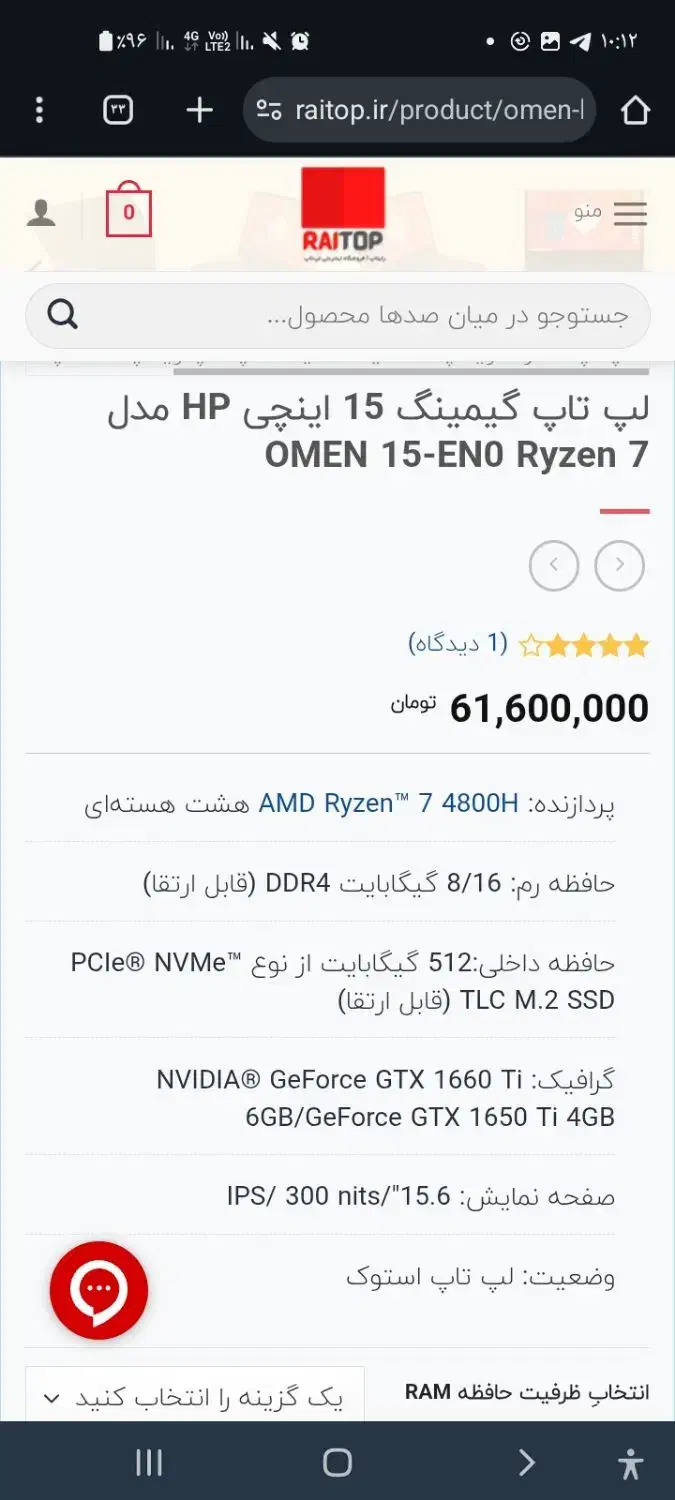Tap the search magnifier icon
675x1500 pixels.
63,316
